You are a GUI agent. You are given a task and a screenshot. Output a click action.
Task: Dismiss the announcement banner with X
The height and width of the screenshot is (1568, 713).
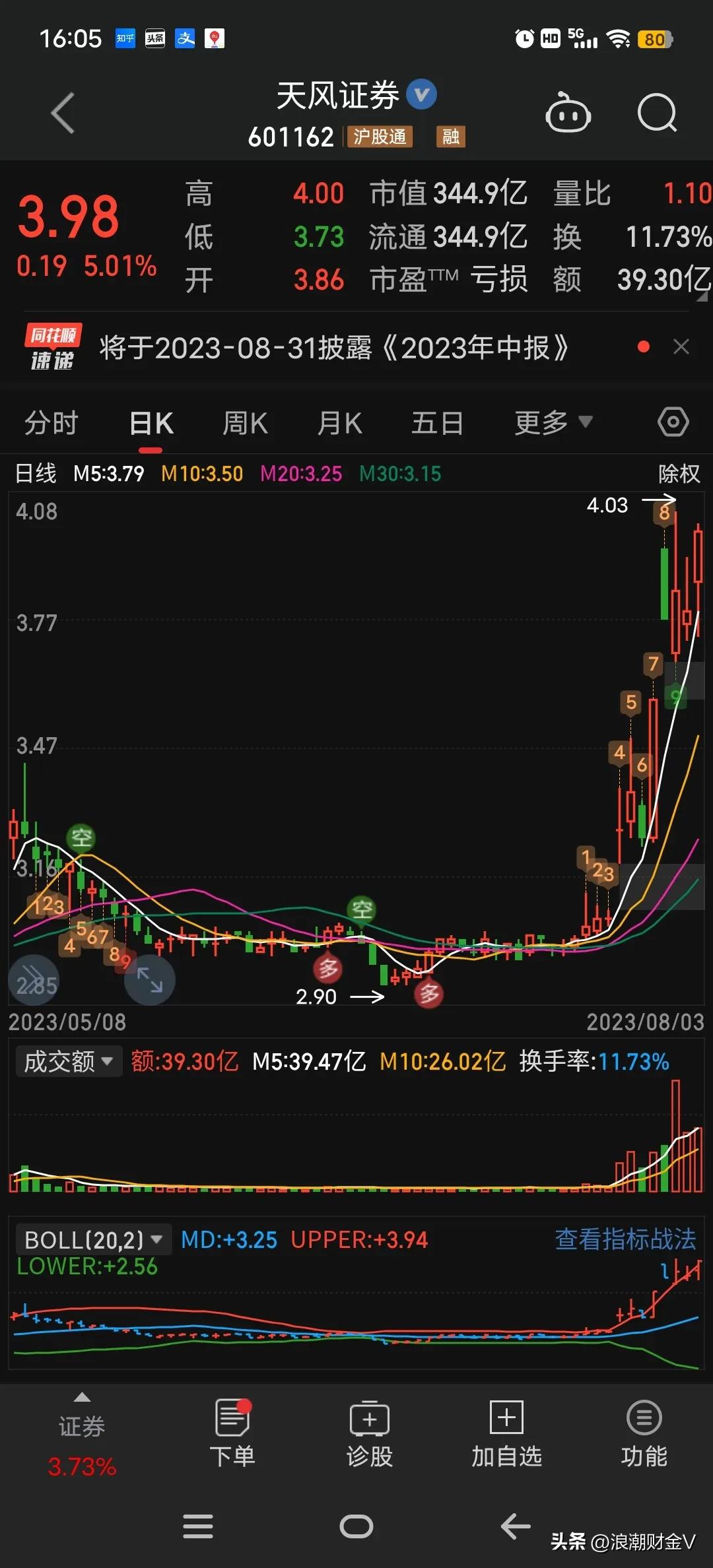click(x=682, y=346)
